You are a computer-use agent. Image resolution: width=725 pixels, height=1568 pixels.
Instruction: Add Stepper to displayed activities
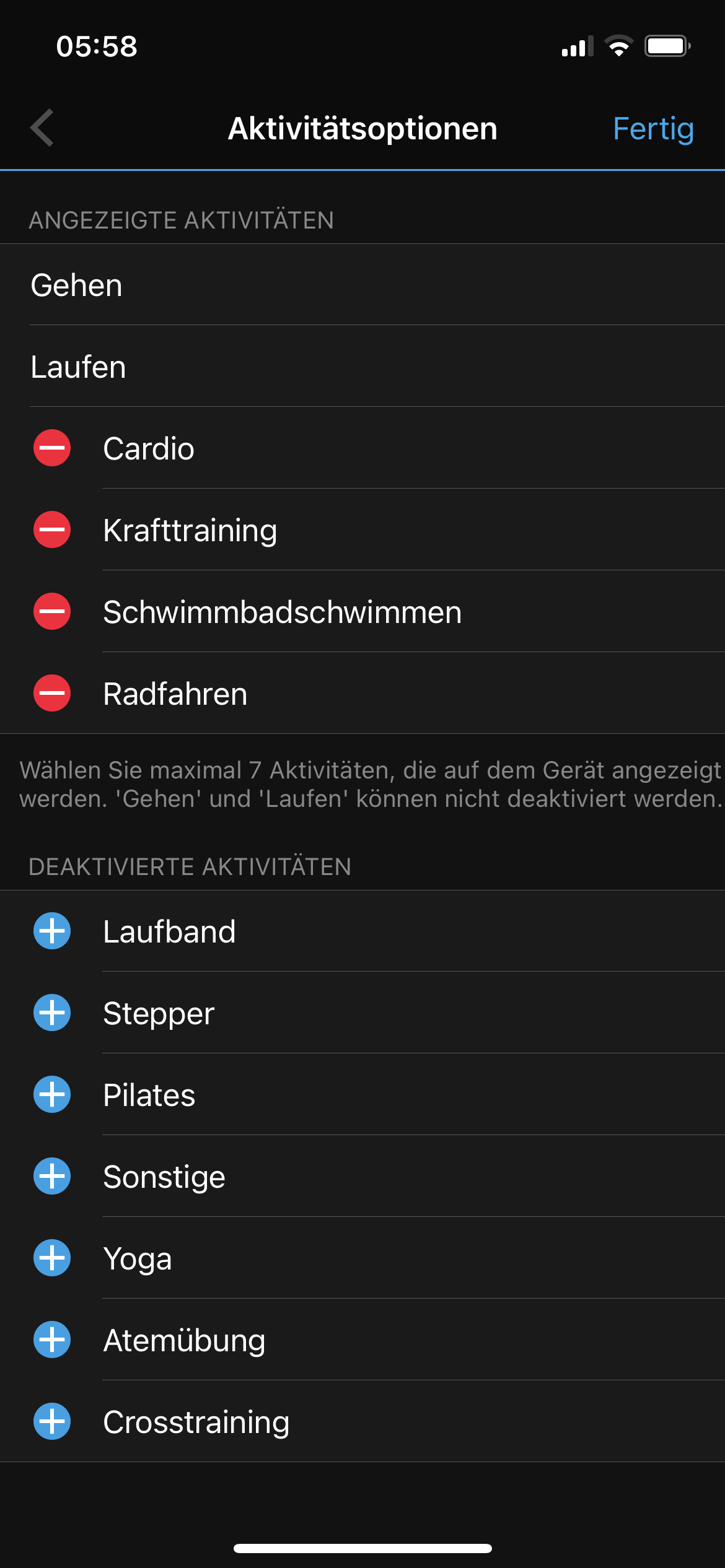[x=52, y=1013]
